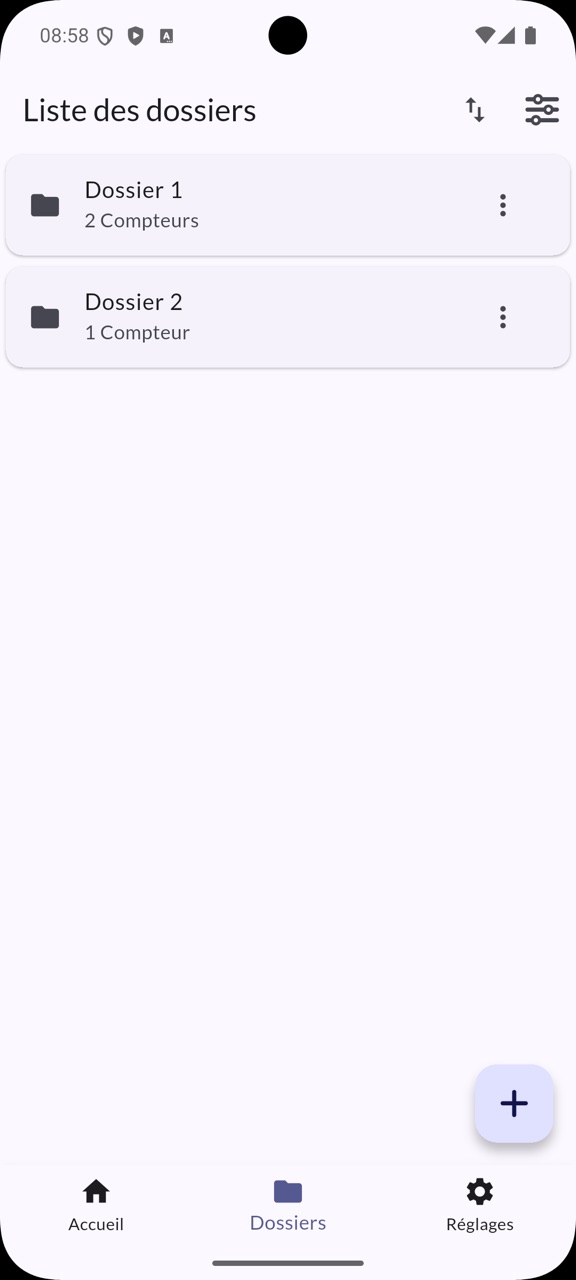Go to the Réglages tab

click(480, 1206)
